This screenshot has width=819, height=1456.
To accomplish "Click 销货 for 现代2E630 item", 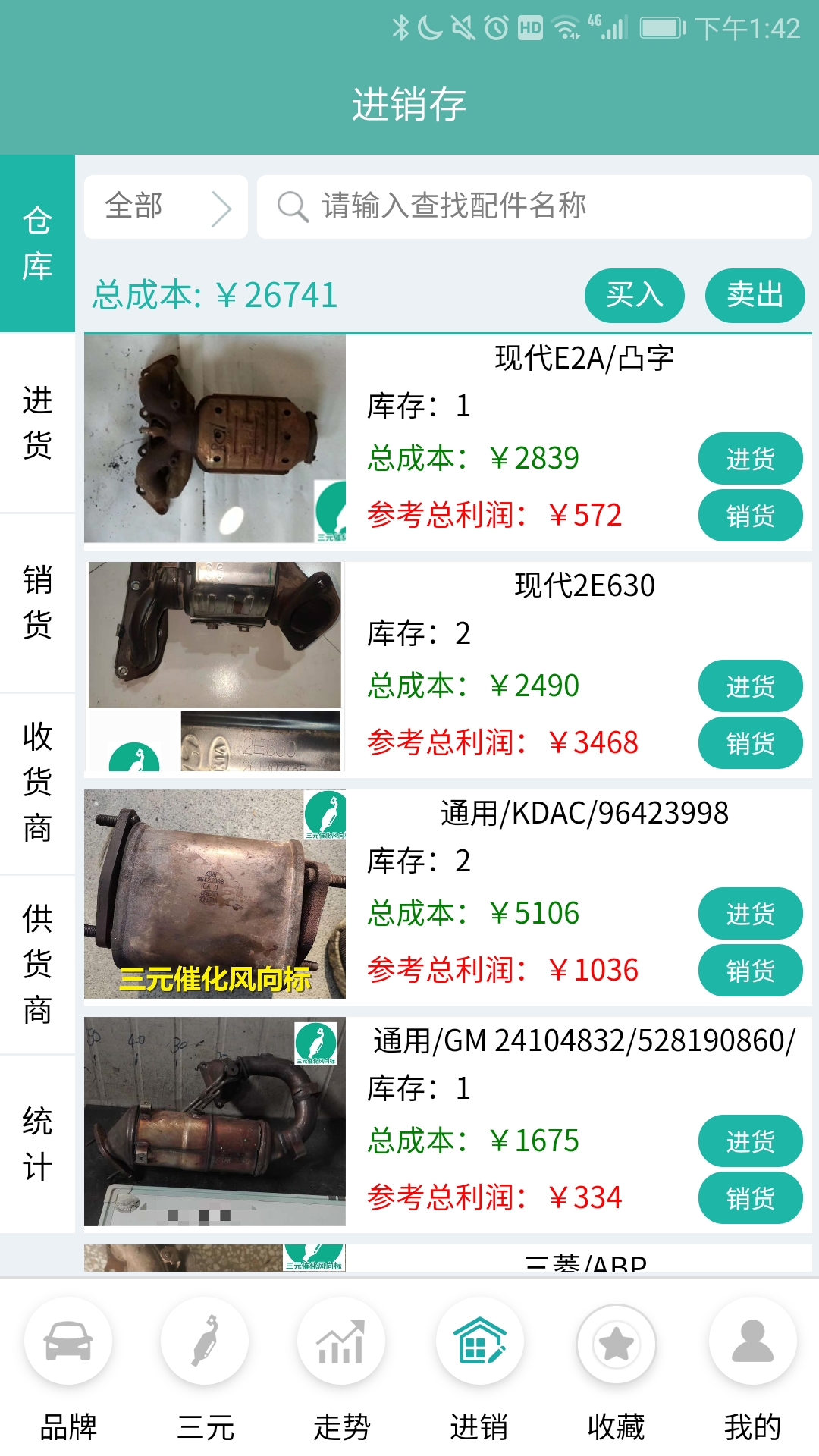I will [749, 743].
